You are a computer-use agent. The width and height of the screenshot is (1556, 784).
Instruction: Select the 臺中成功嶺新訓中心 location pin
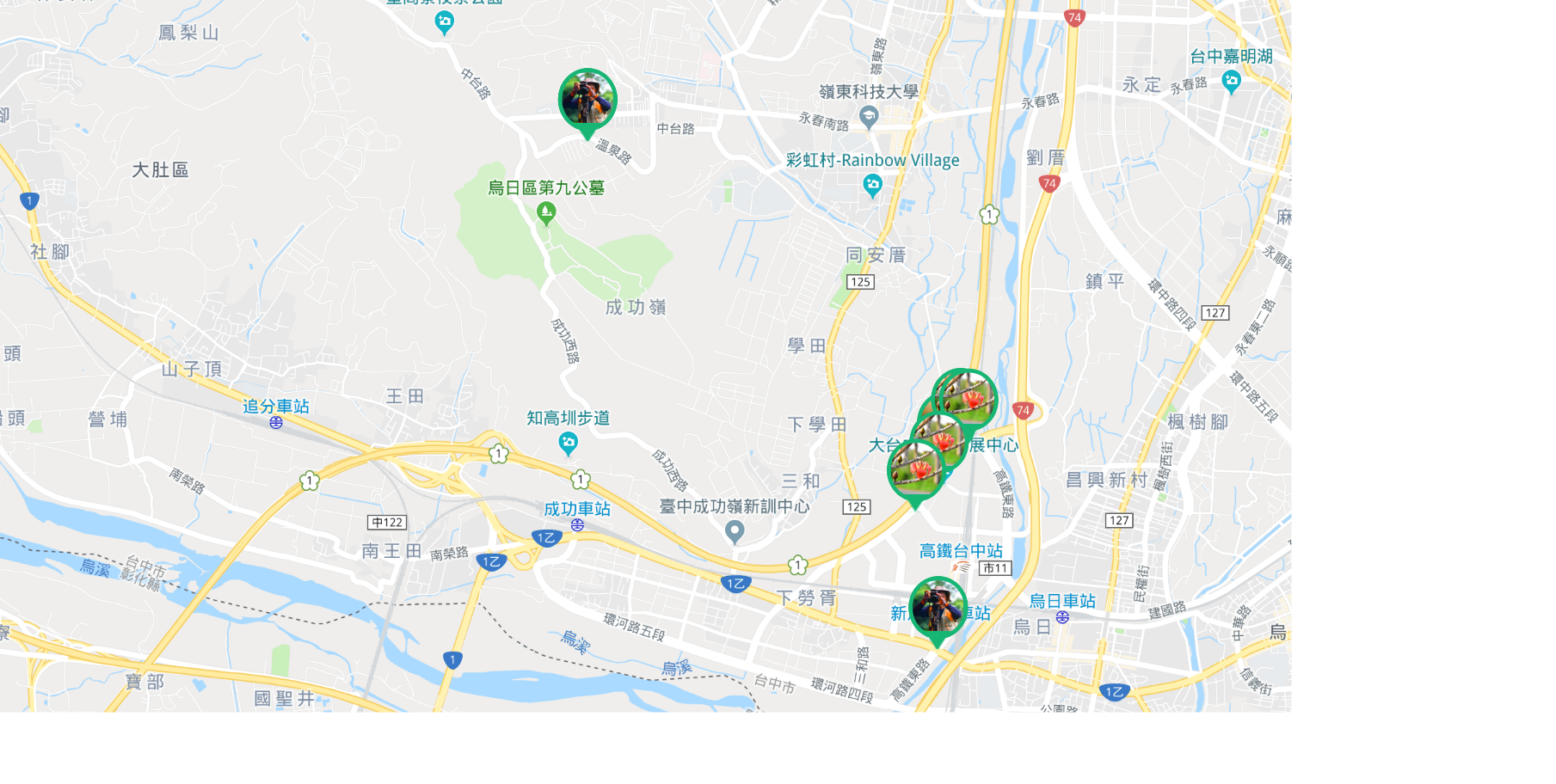734,532
